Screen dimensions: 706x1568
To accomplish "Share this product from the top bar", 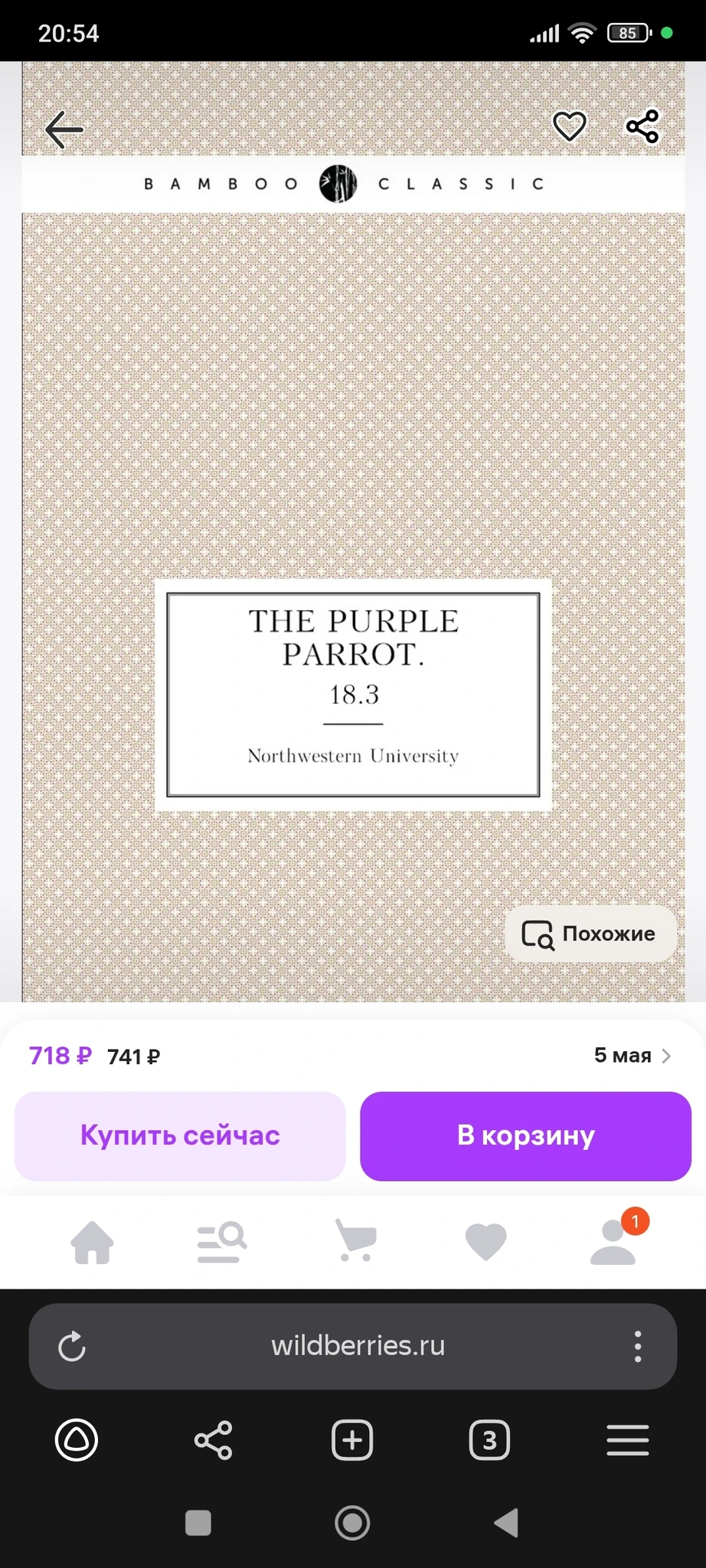I will (x=642, y=126).
